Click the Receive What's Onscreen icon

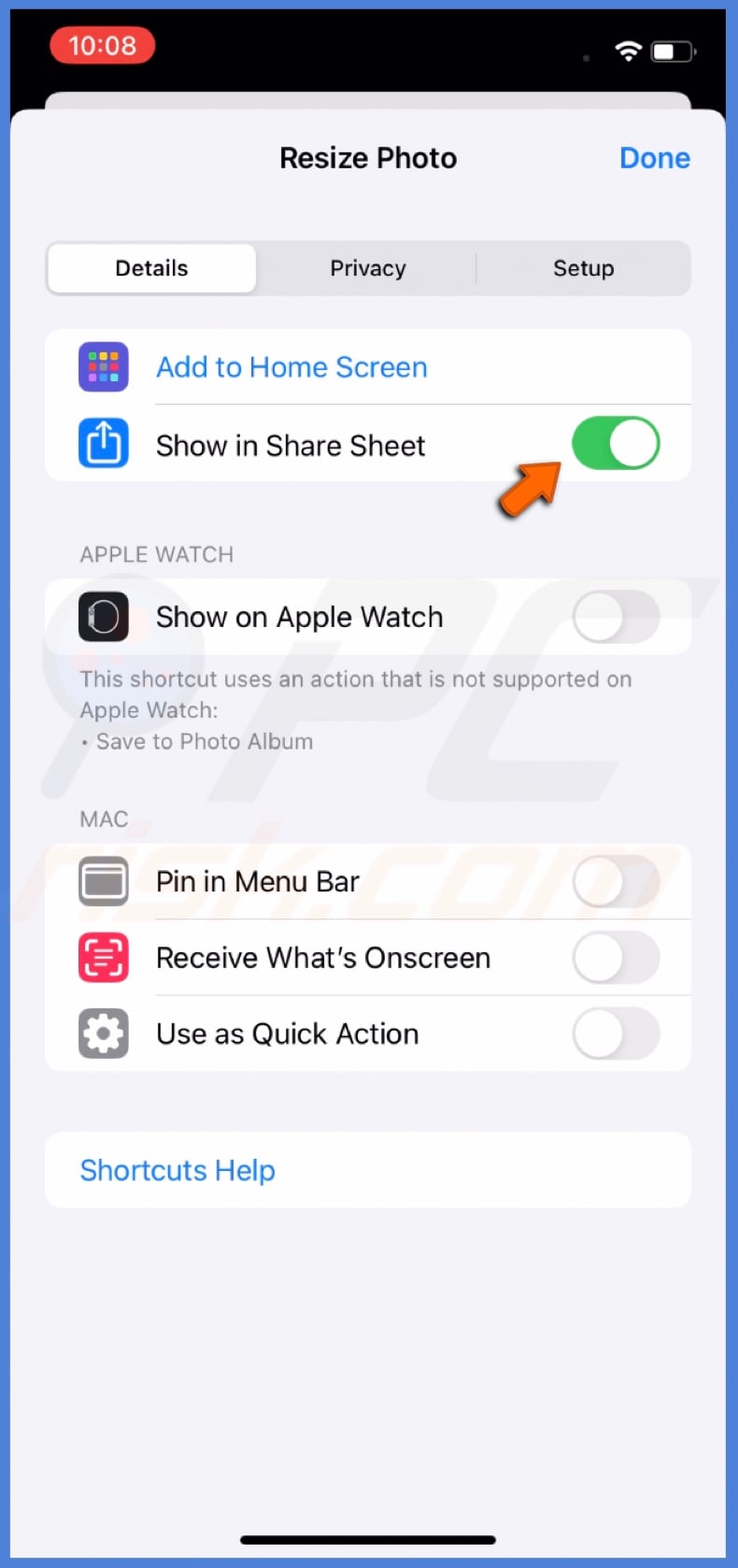pyautogui.click(x=103, y=957)
